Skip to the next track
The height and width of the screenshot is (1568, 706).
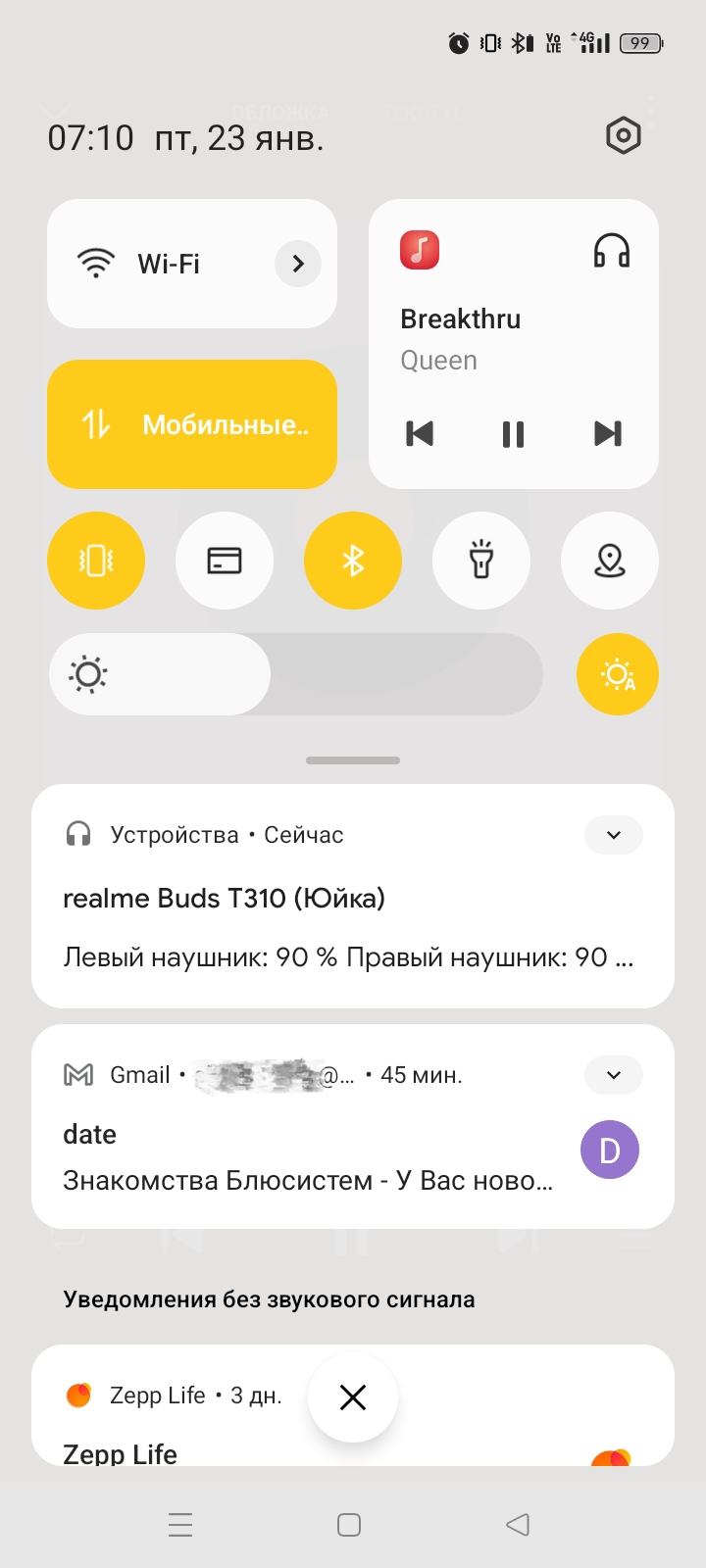607,433
